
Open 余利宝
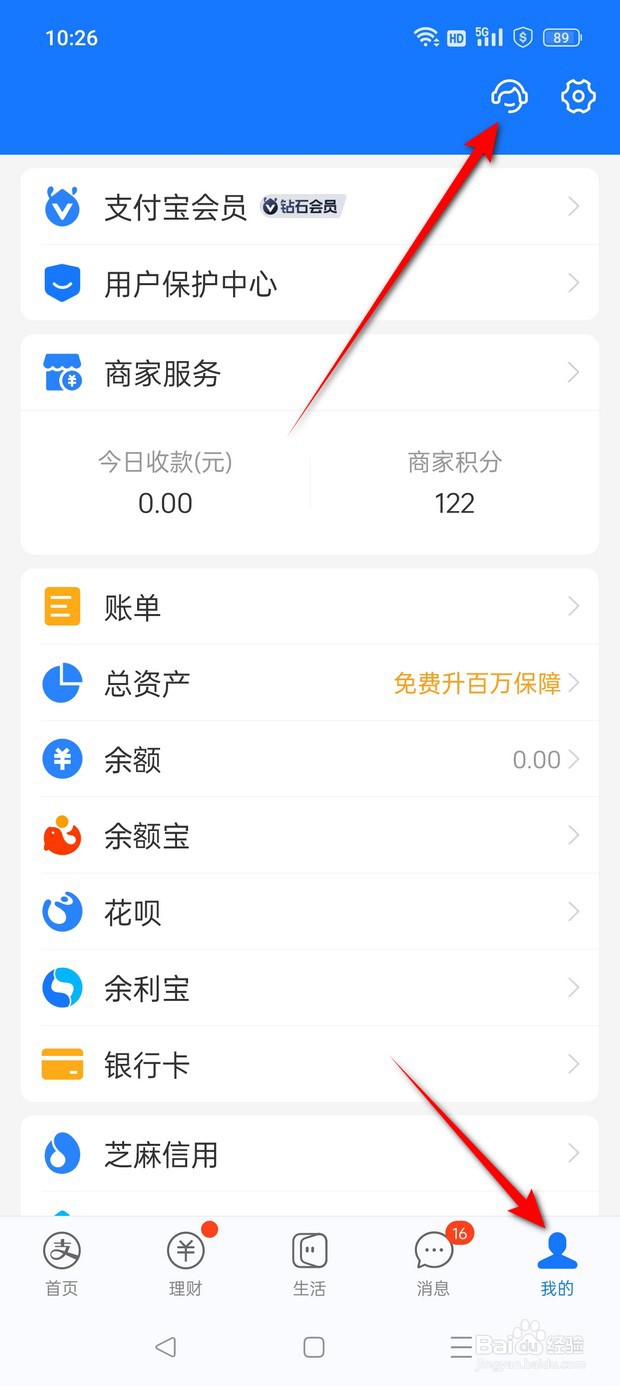309,989
